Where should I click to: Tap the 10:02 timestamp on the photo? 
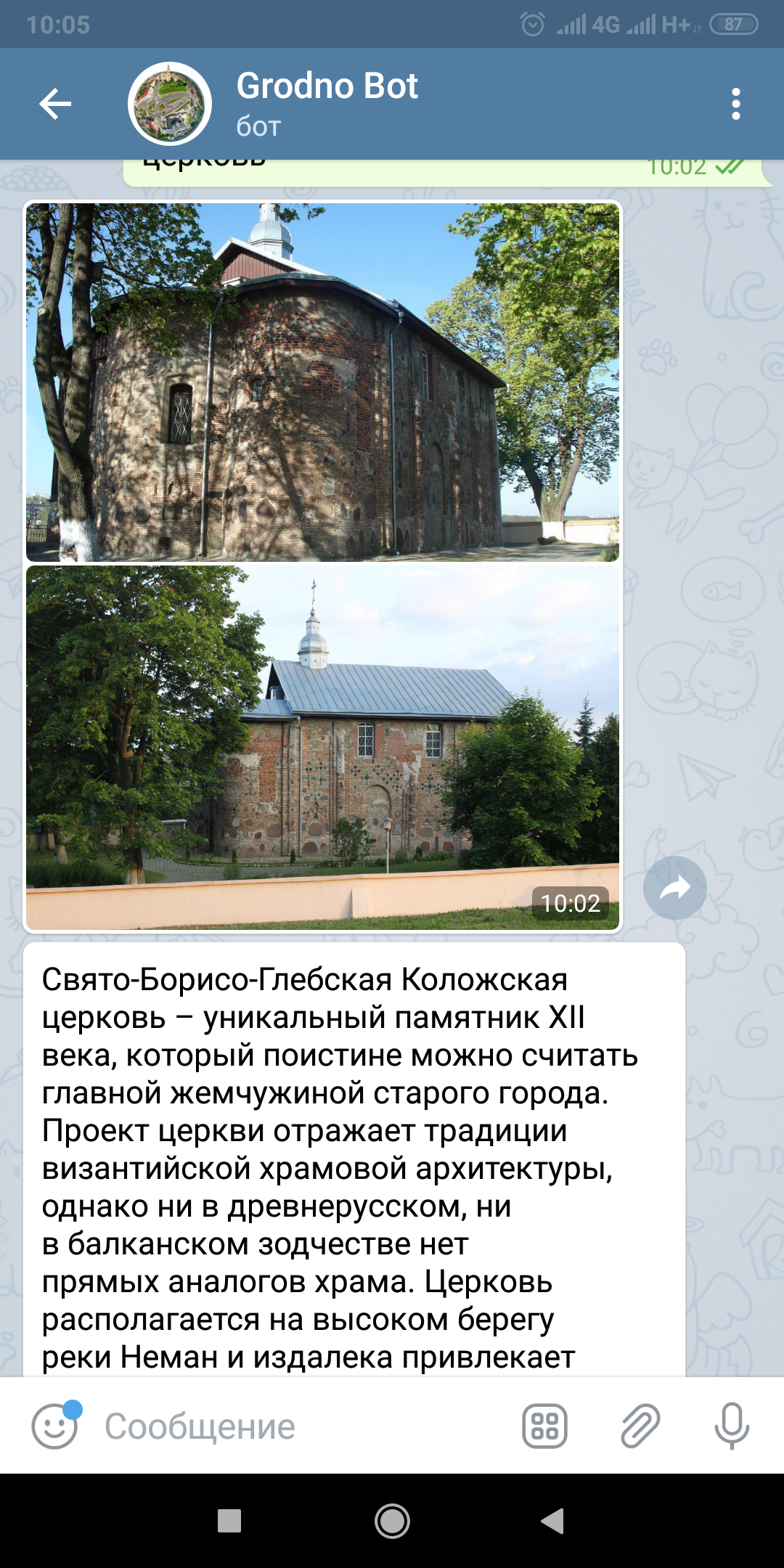[571, 903]
